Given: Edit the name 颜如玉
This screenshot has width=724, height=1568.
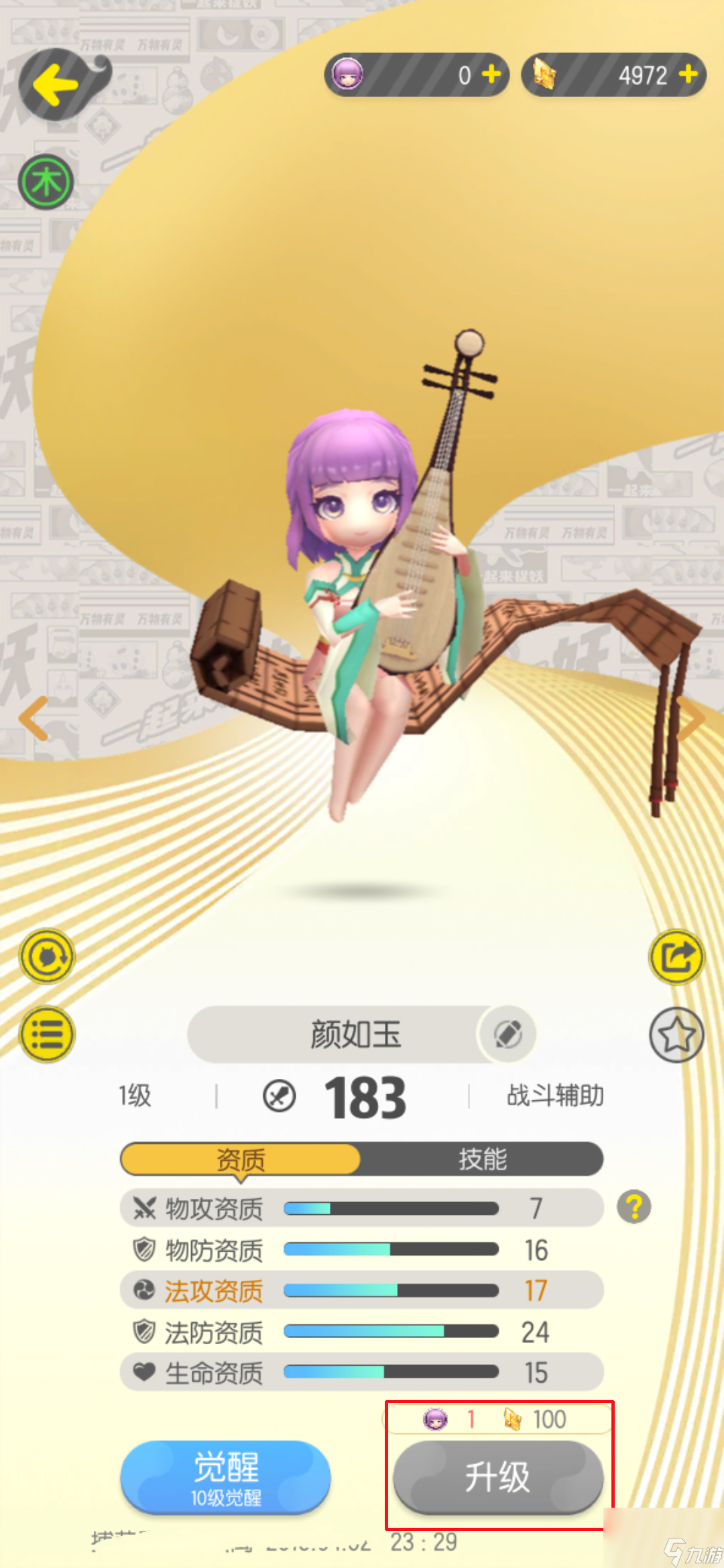Looking at the screenshot, I should [x=508, y=1034].
